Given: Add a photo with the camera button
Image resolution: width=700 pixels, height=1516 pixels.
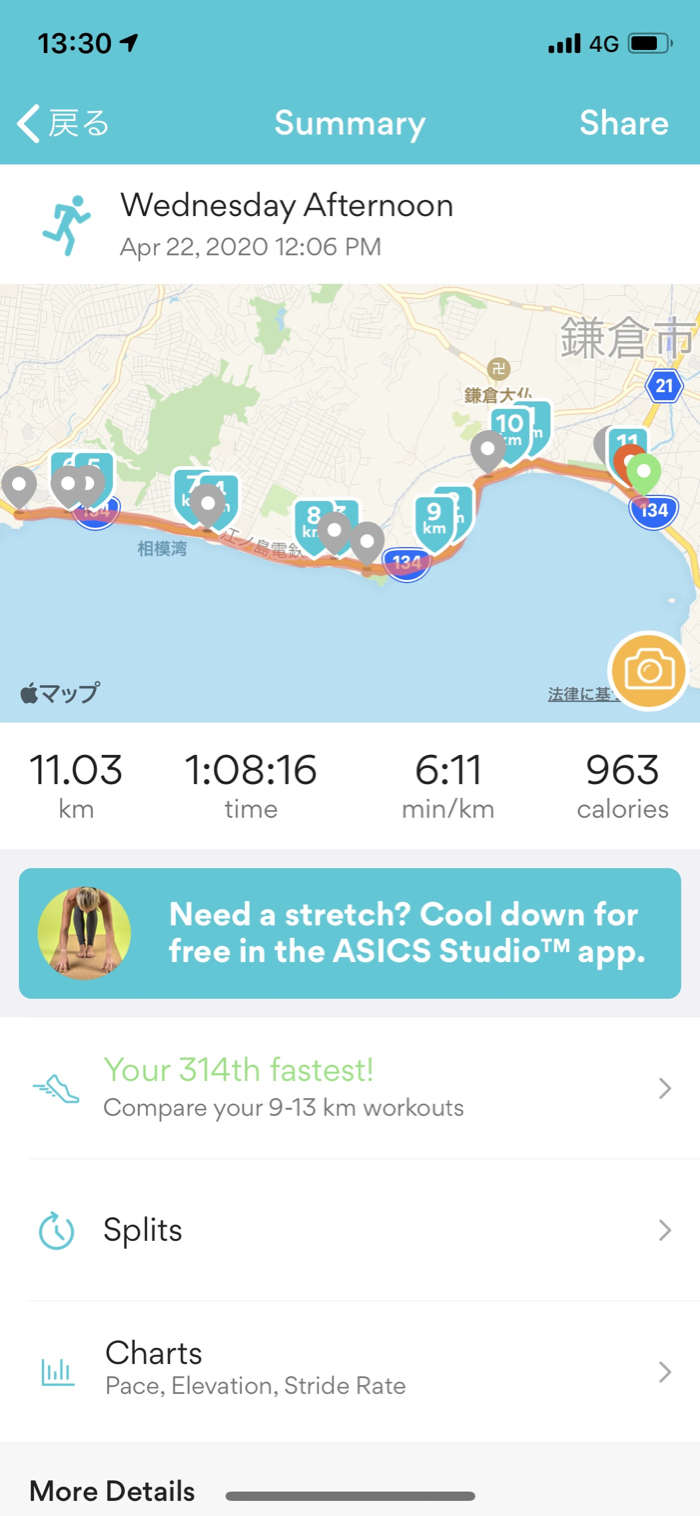Looking at the screenshot, I should (x=648, y=671).
